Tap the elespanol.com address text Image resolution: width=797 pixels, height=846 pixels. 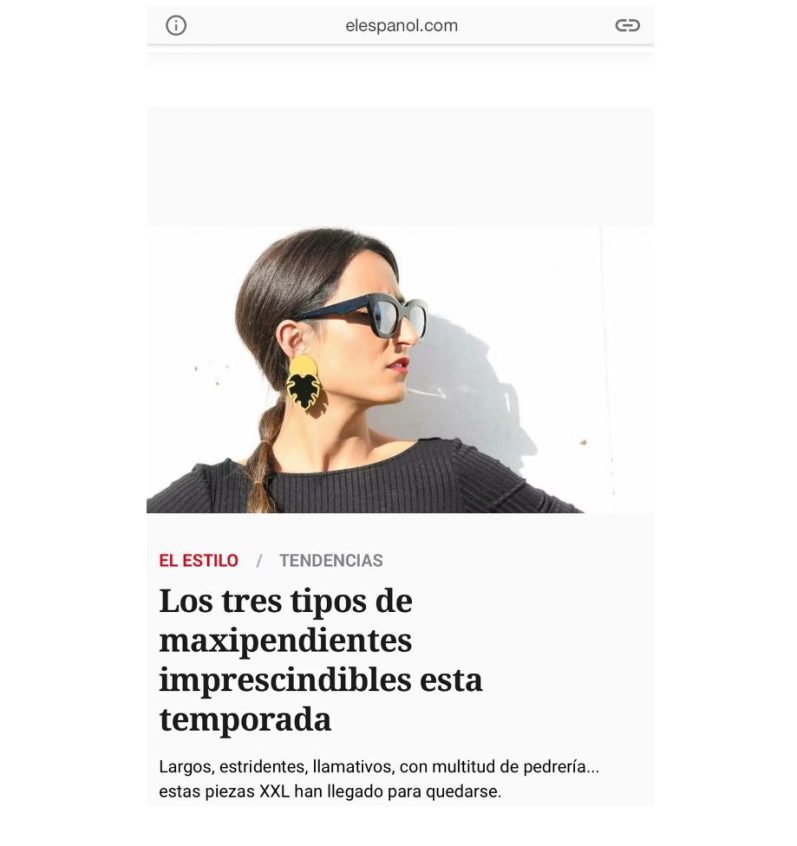point(401,26)
